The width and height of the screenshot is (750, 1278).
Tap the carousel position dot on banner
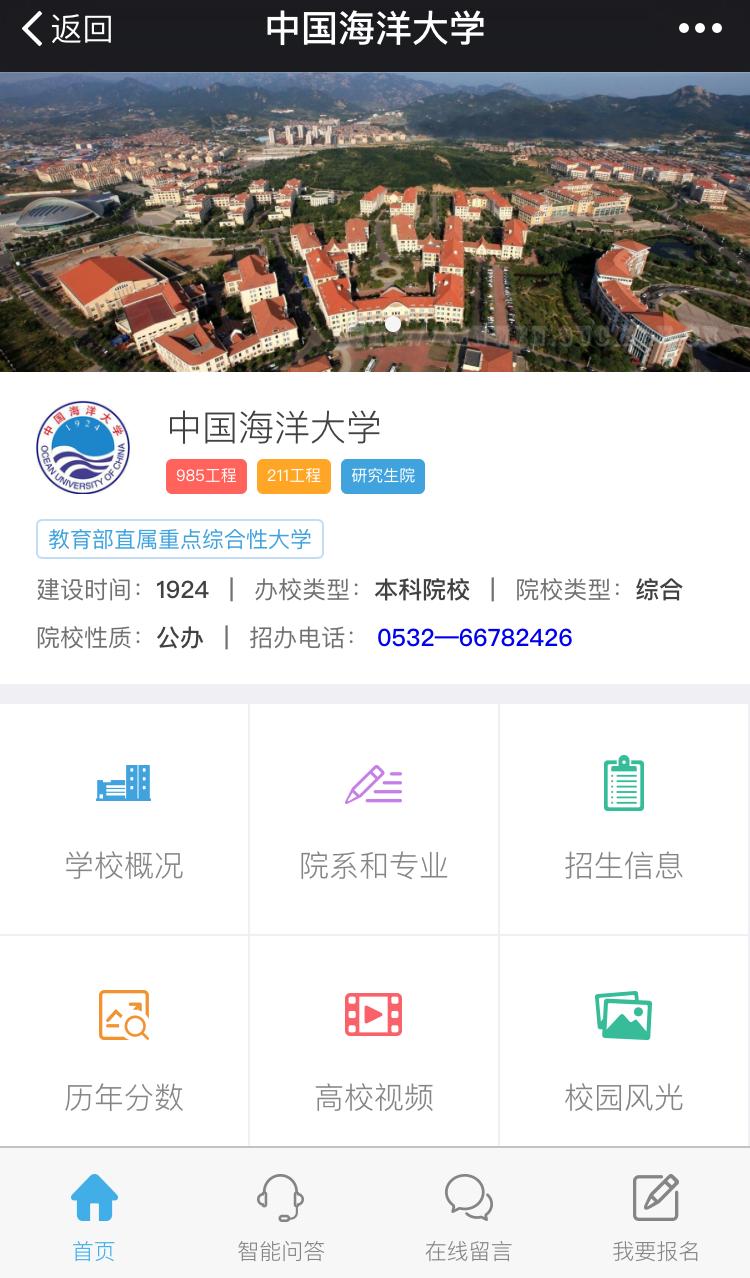(392, 323)
